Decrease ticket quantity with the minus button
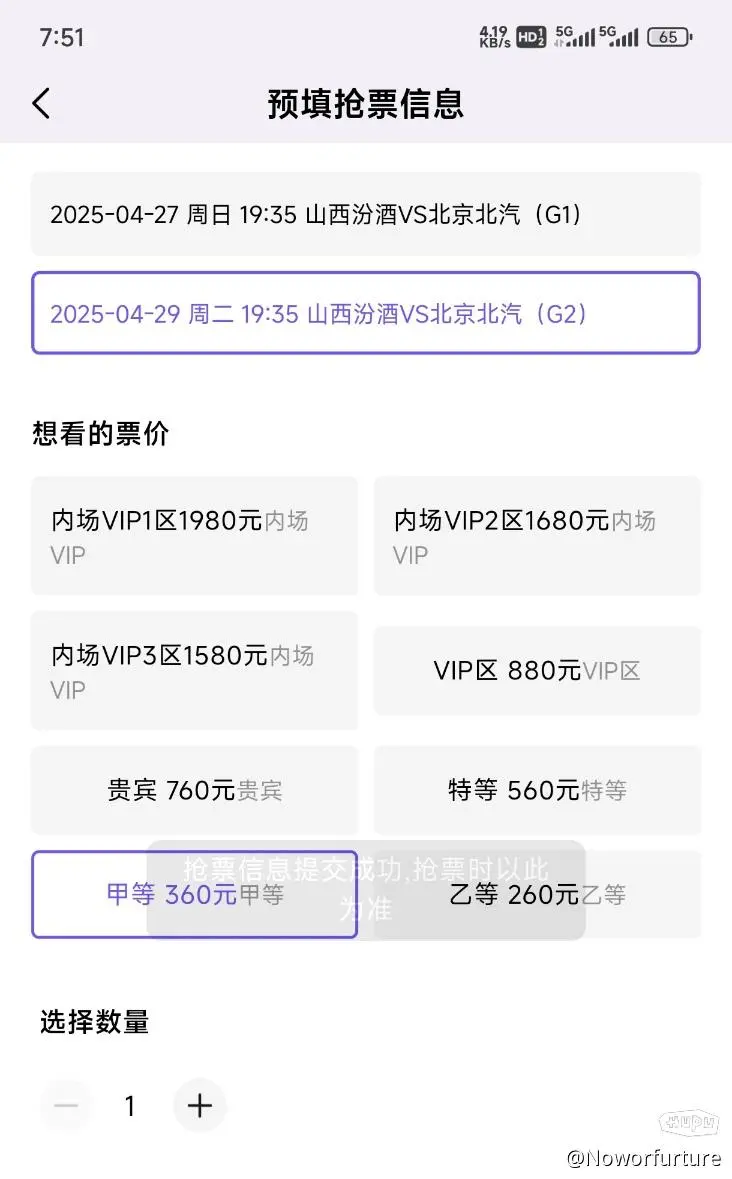The image size is (732, 1179). (x=66, y=1105)
